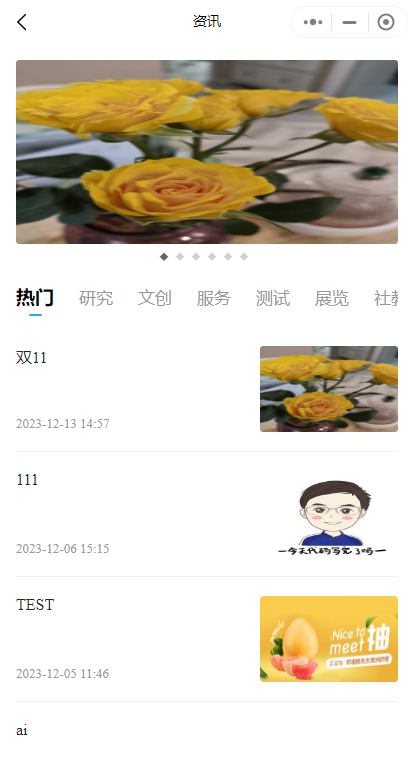Go back using the back arrow

(21, 22)
